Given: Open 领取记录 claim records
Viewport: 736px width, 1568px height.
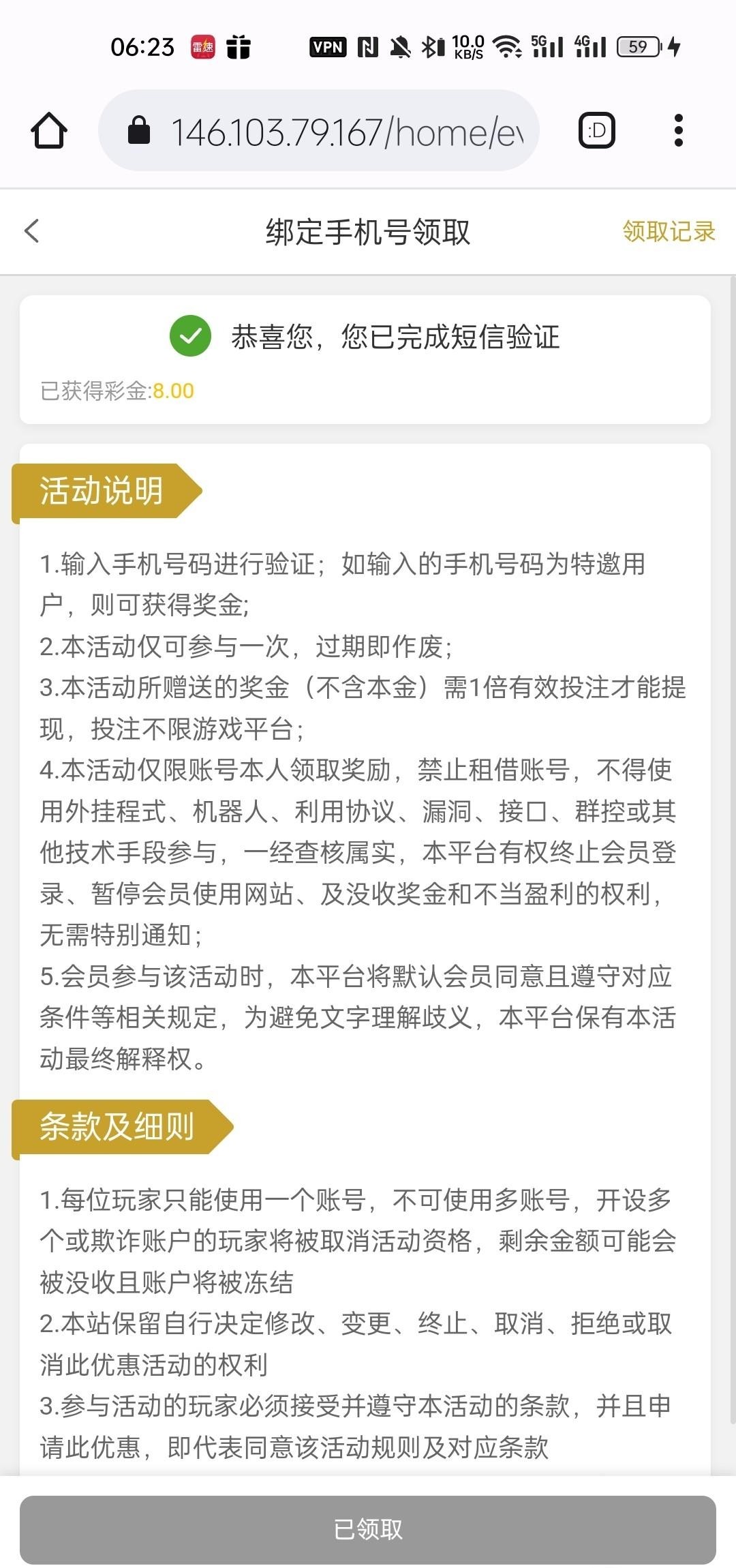Looking at the screenshot, I should pos(669,232).
